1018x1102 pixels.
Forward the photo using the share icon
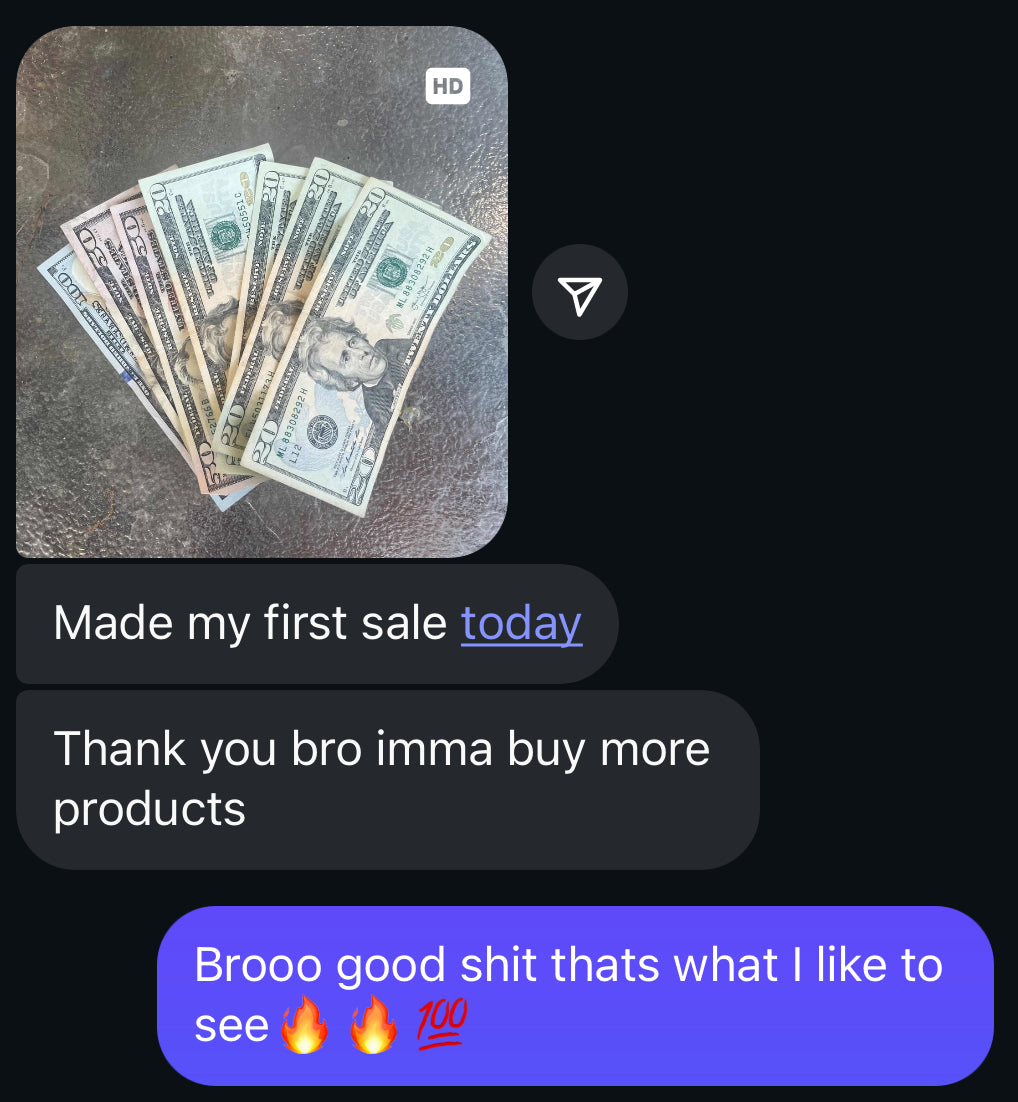pyautogui.click(x=580, y=292)
